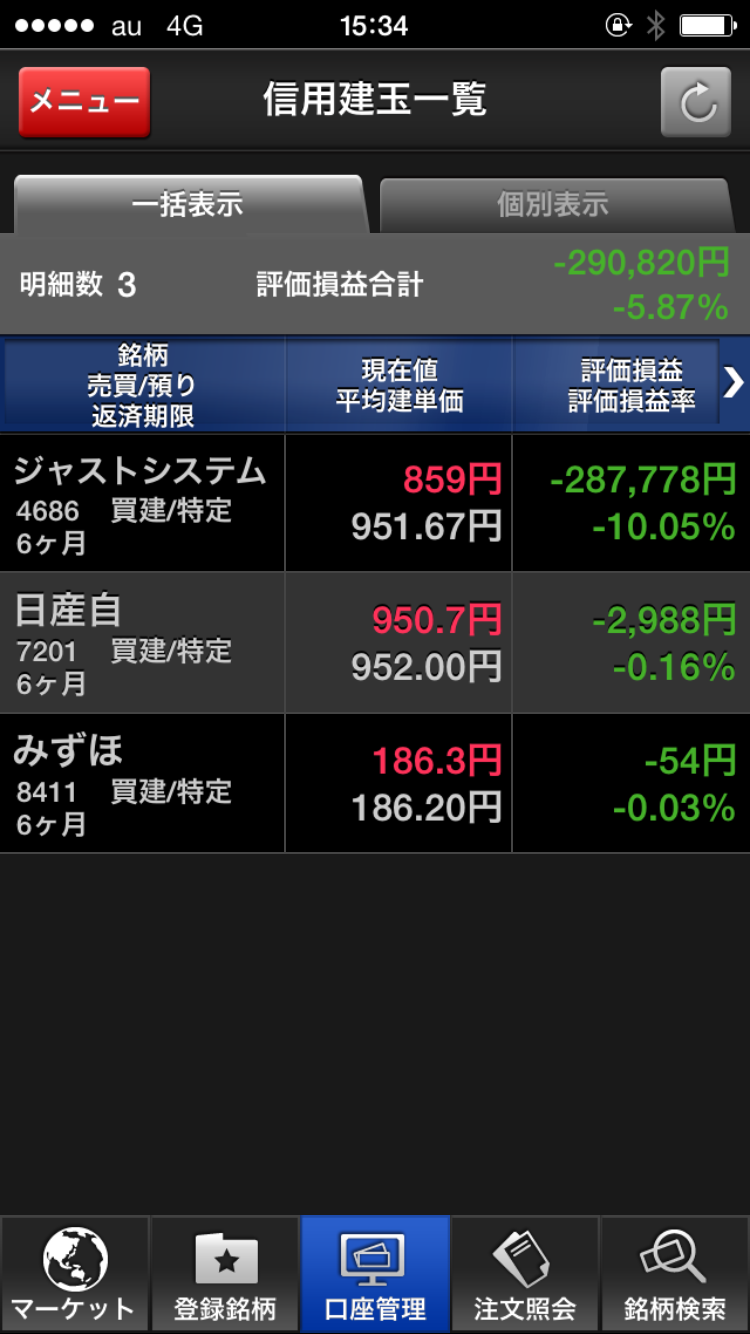Image resolution: width=750 pixels, height=1334 pixels.
Task: Refresh the margin positions list
Action: [x=696, y=102]
